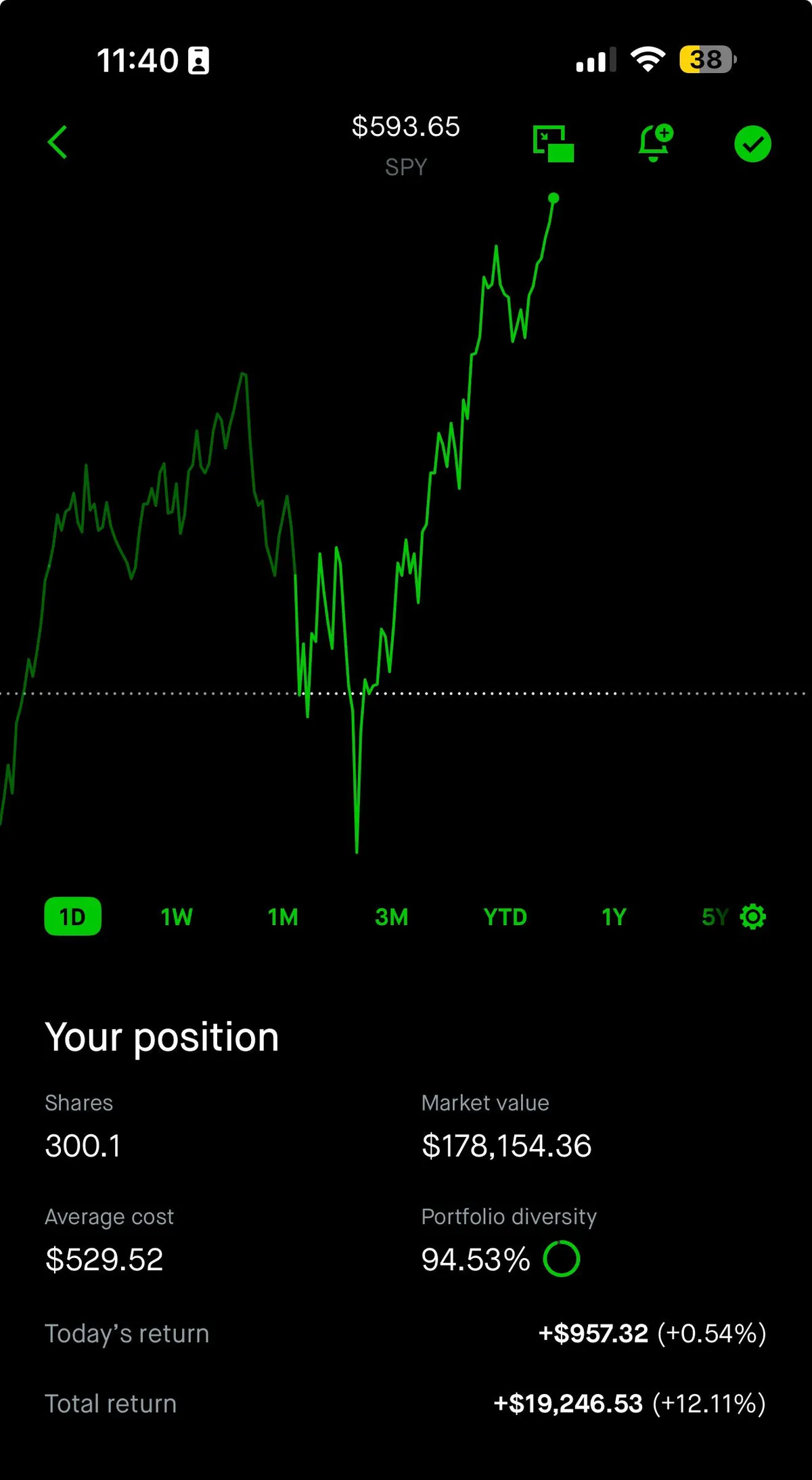Navigate back using the green chevron arrow

pos(57,142)
